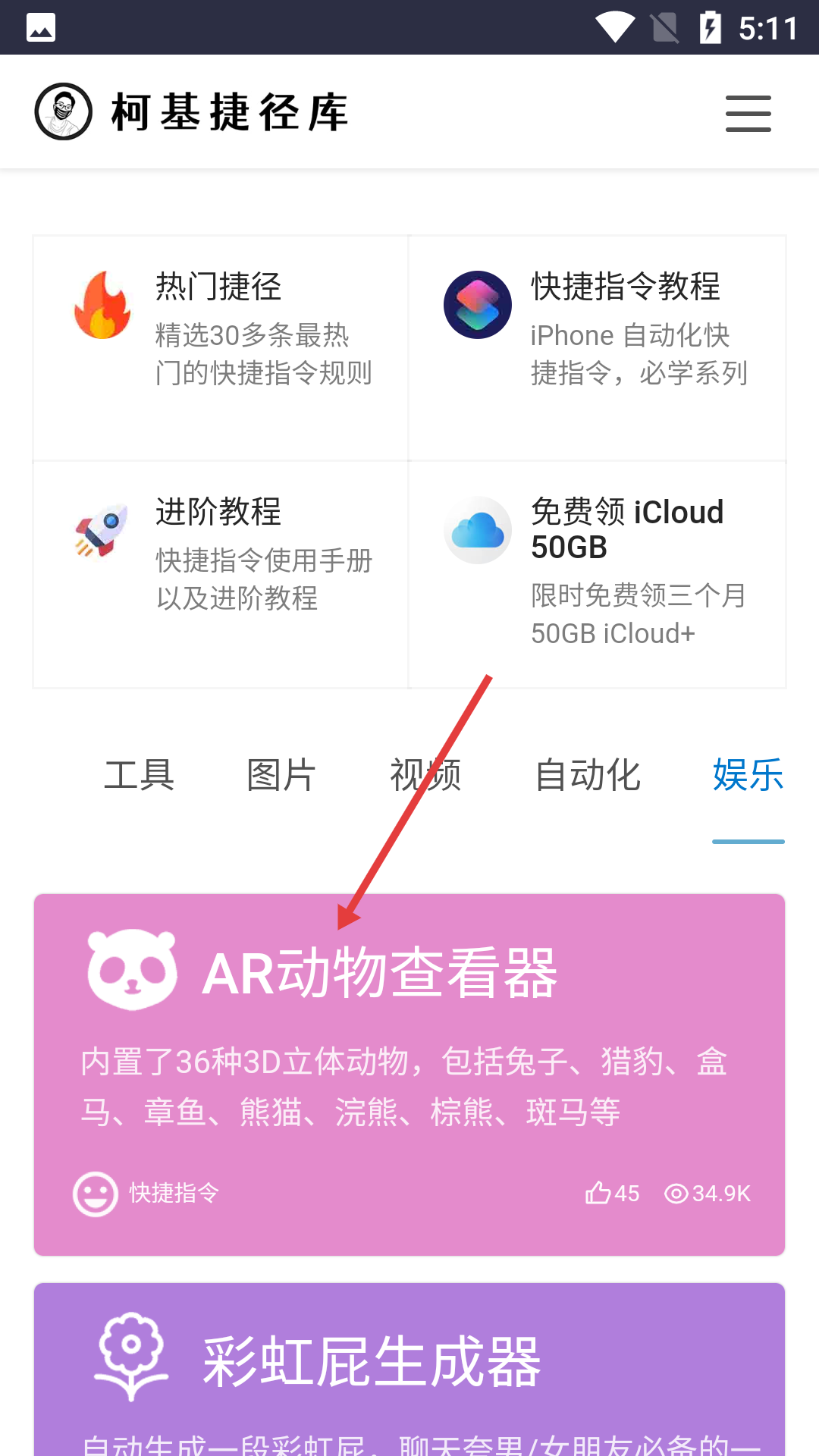Open the 免费领 iCloud 50GB card

click(x=597, y=575)
